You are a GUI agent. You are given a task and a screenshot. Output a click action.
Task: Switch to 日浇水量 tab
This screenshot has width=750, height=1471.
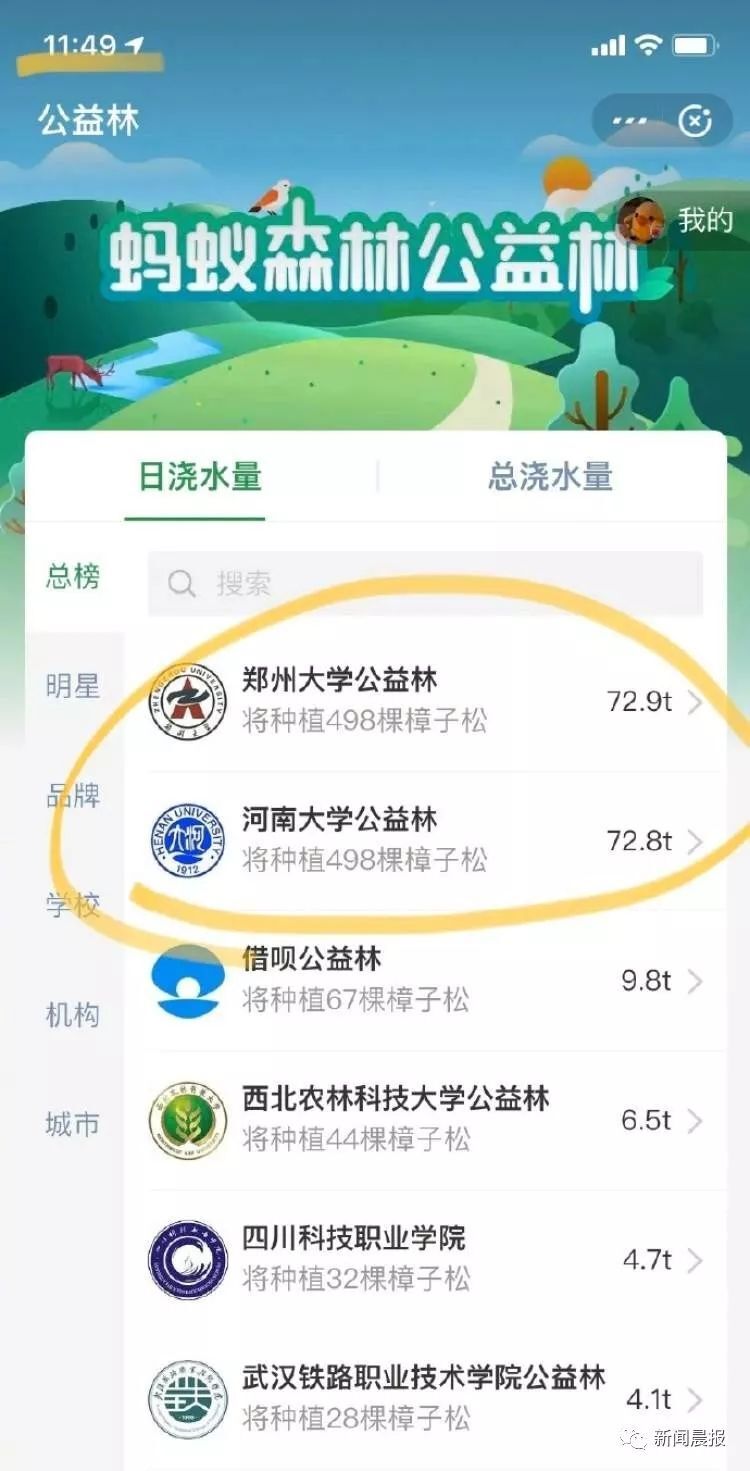coord(200,476)
